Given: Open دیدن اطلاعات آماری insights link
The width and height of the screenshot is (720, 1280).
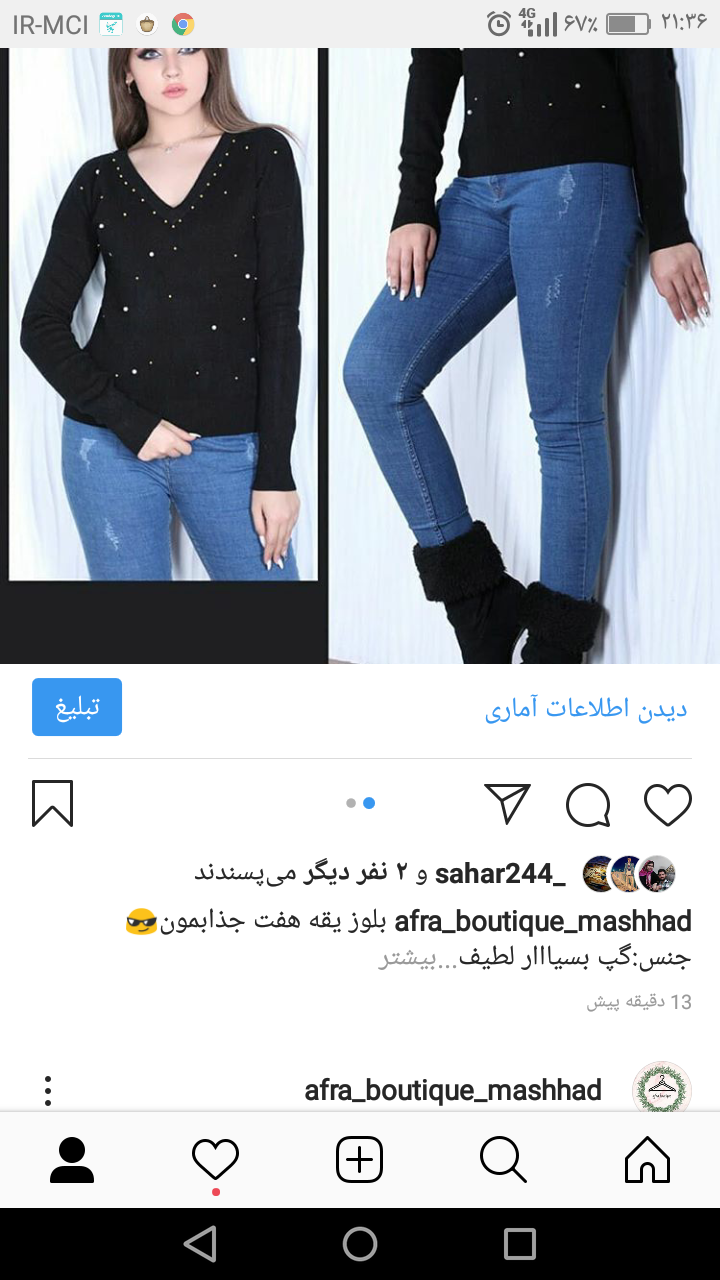Looking at the screenshot, I should coord(586,709).
